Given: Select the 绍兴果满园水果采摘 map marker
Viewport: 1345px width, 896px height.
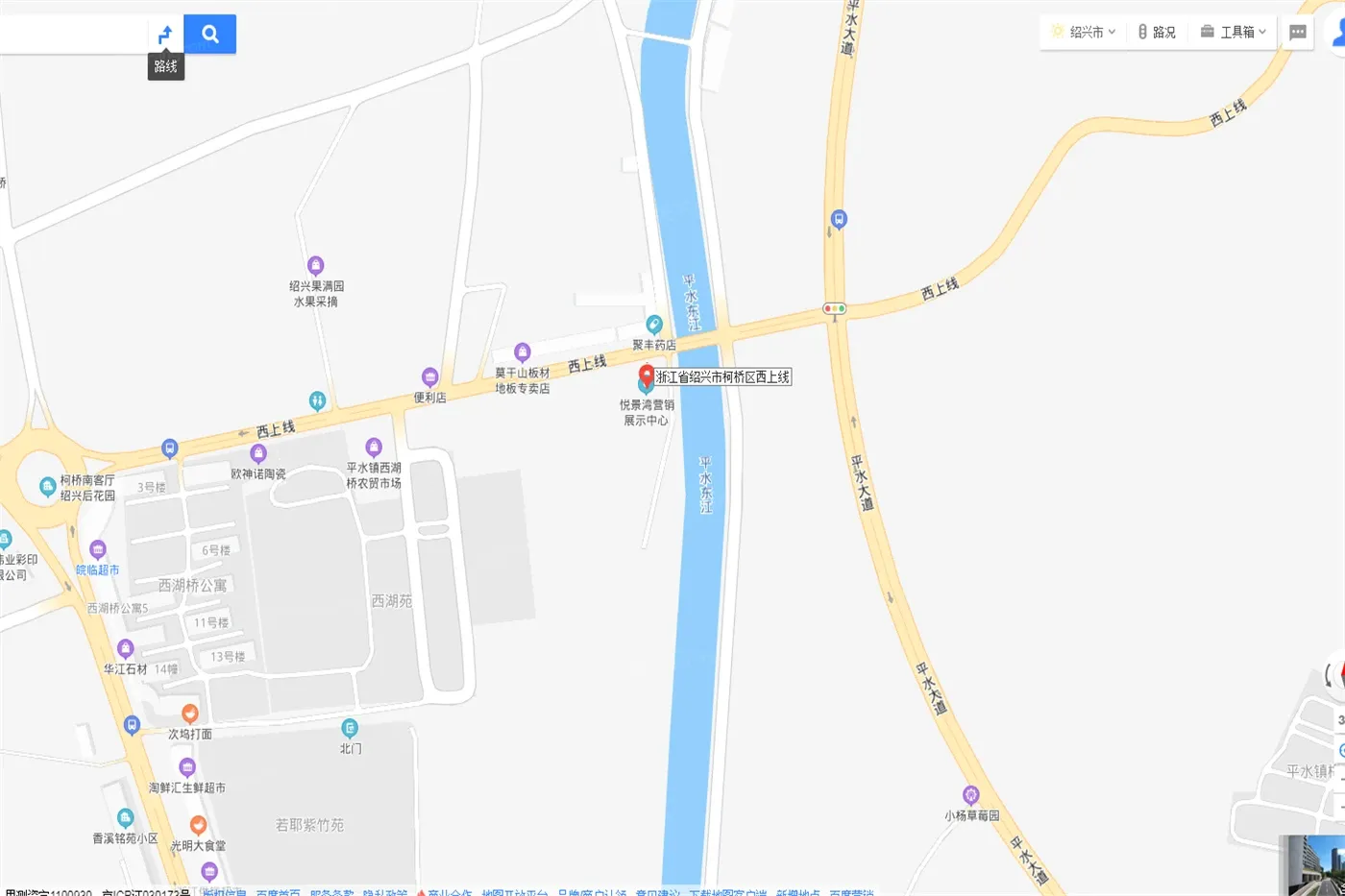Looking at the screenshot, I should (315, 265).
